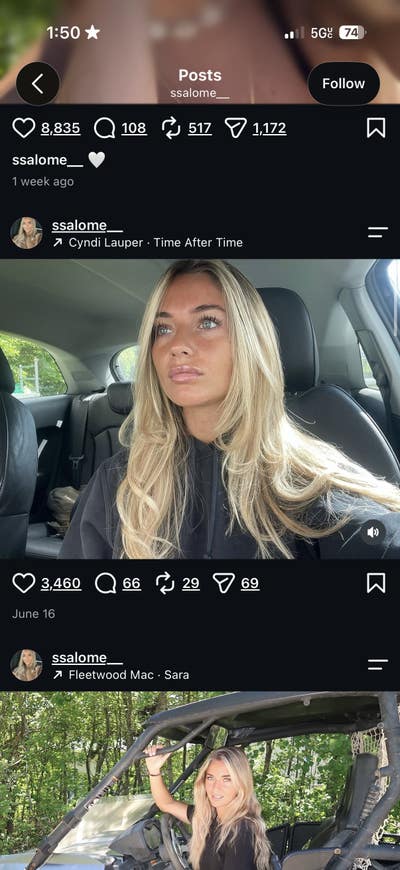Like the post with 8,835 likes
Image resolution: width=400 pixels, height=870 pixels.
pos(24,128)
